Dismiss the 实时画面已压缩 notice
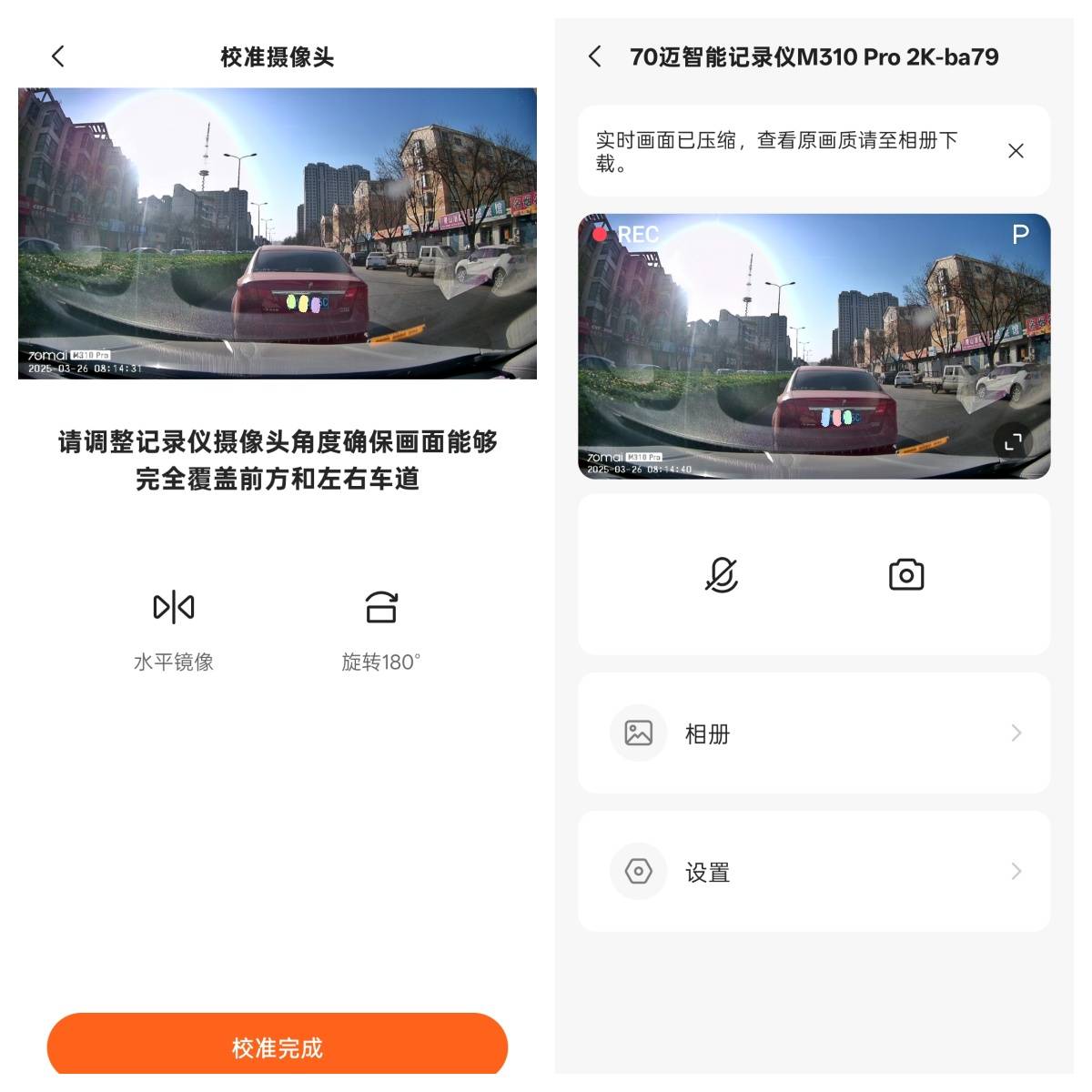 (1016, 151)
